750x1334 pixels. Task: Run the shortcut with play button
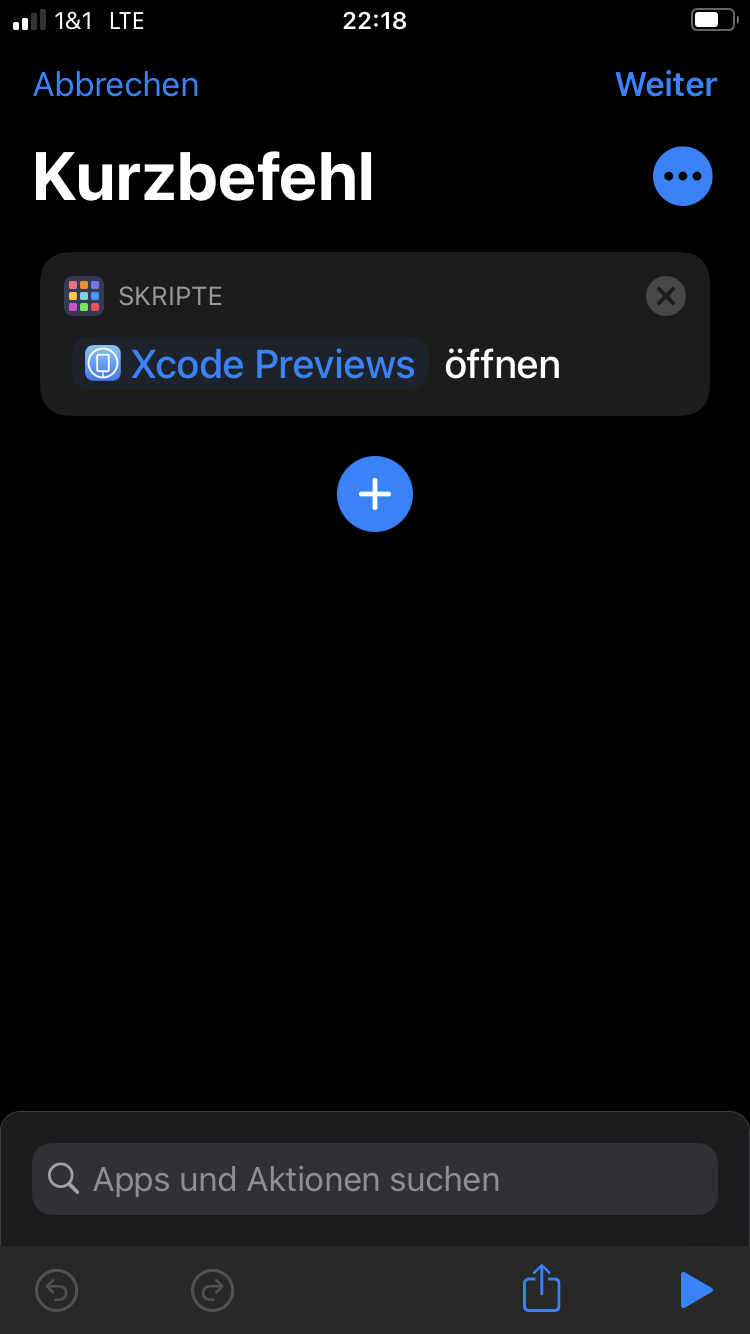(695, 1290)
